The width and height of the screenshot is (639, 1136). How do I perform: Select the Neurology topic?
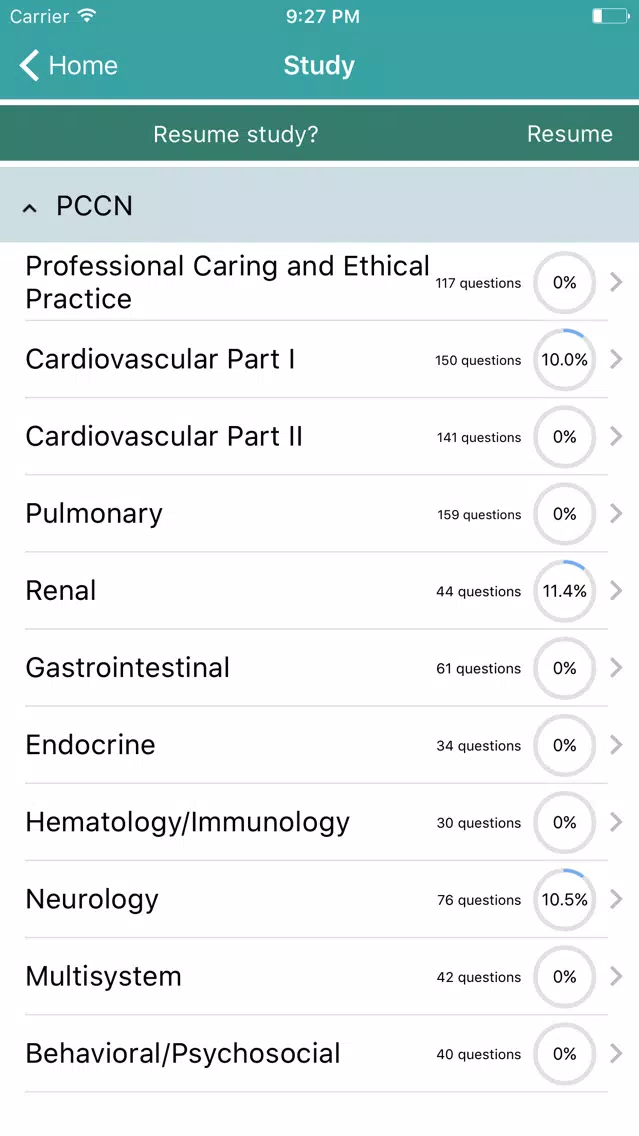(x=320, y=899)
